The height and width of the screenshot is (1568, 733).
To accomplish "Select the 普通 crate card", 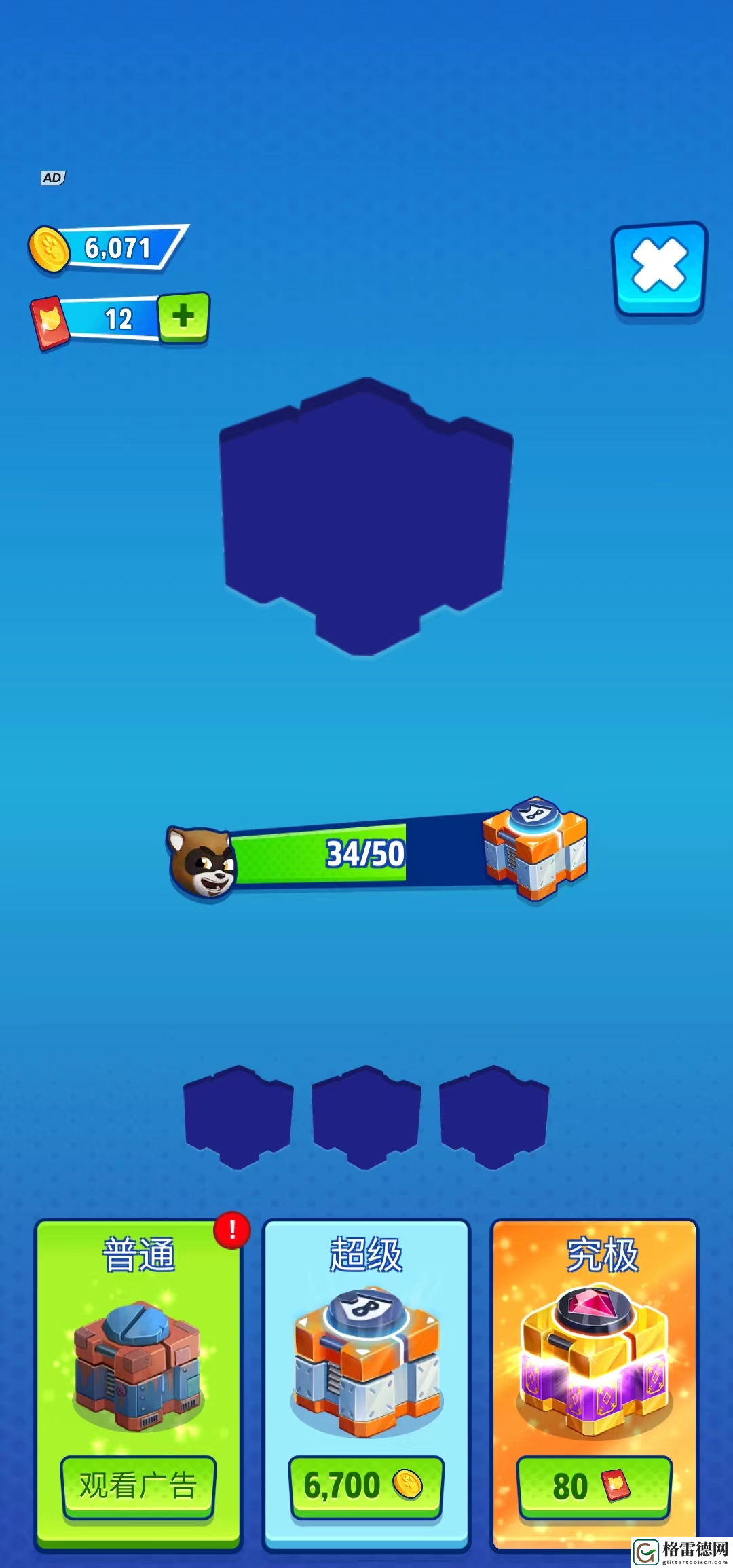I will tap(138, 1351).
